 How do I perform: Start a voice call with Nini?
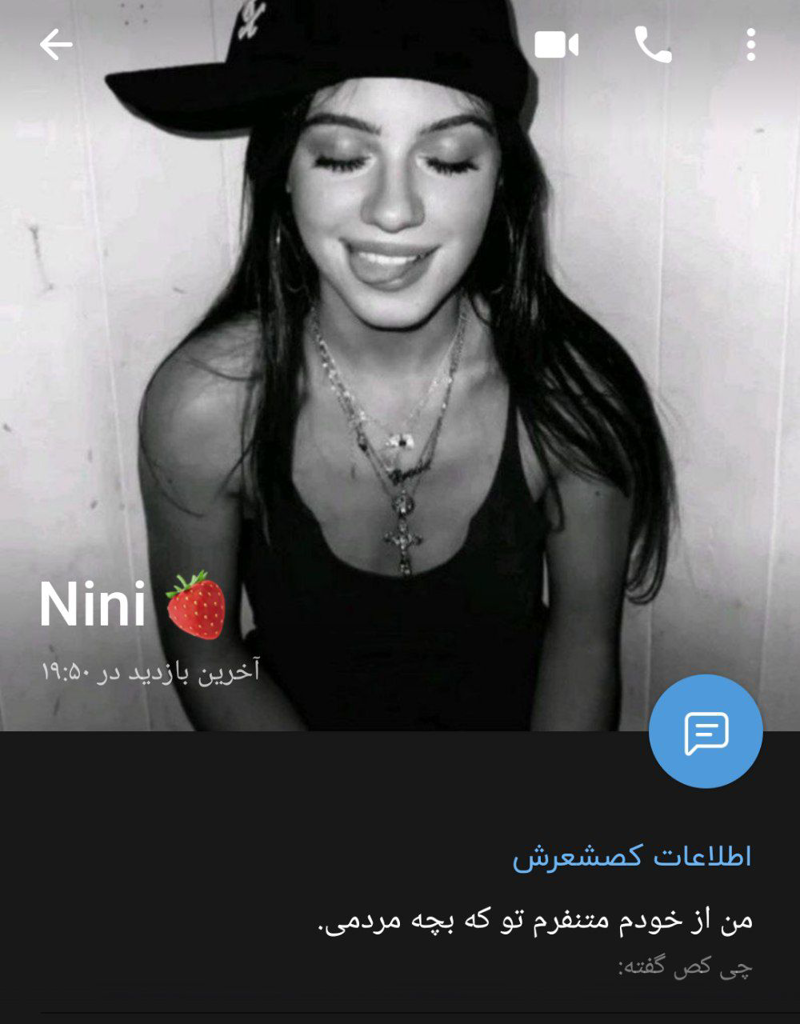click(x=653, y=45)
